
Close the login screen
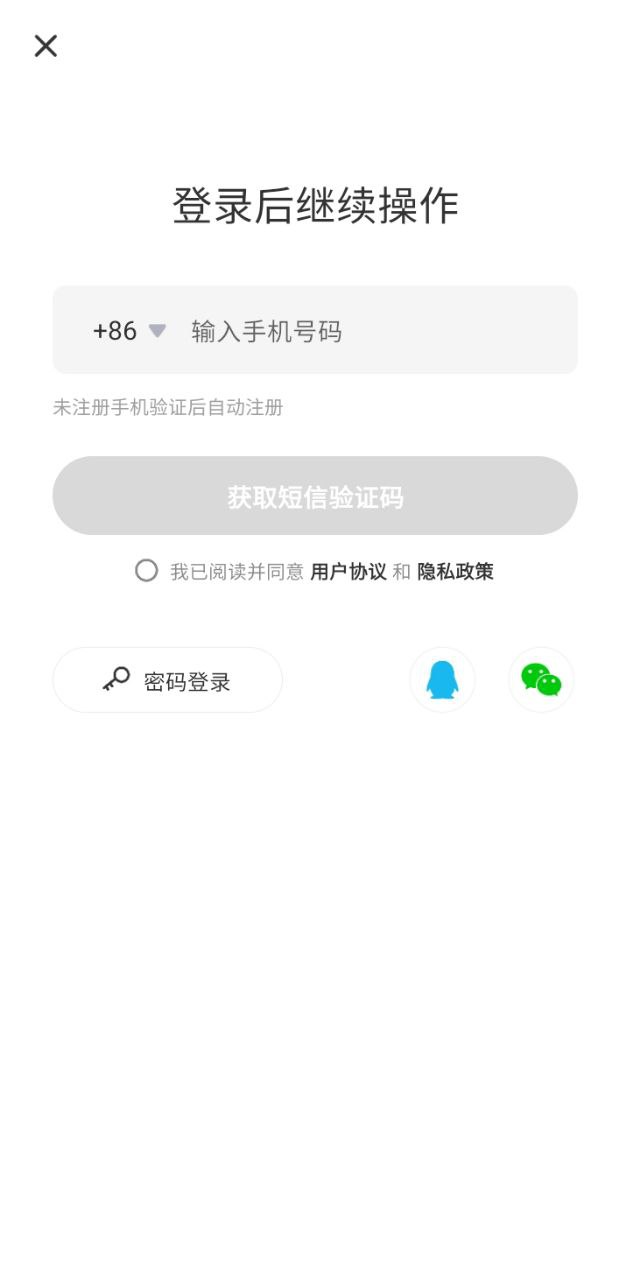46,46
